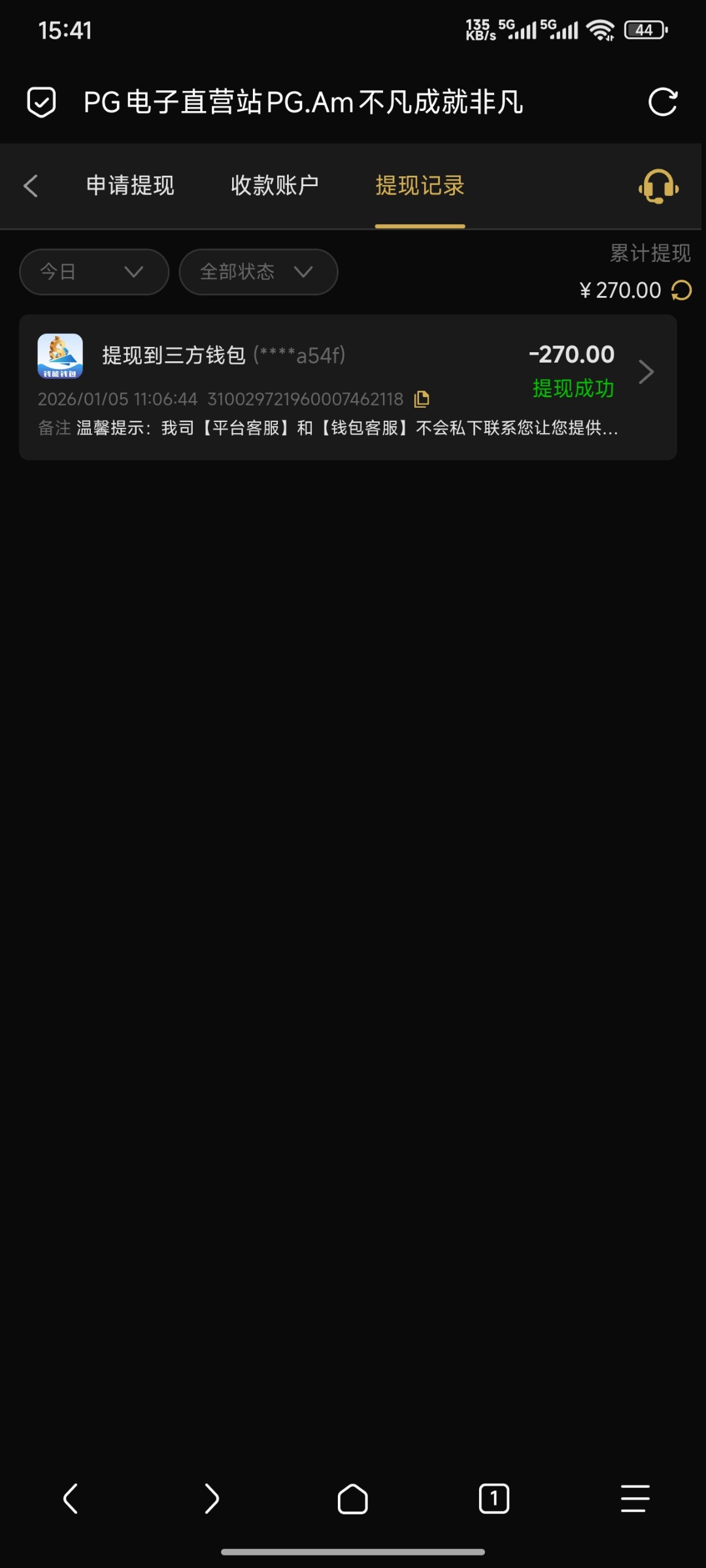Switch to the 收款账户 tab
706x1568 pixels.
pos(274,186)
